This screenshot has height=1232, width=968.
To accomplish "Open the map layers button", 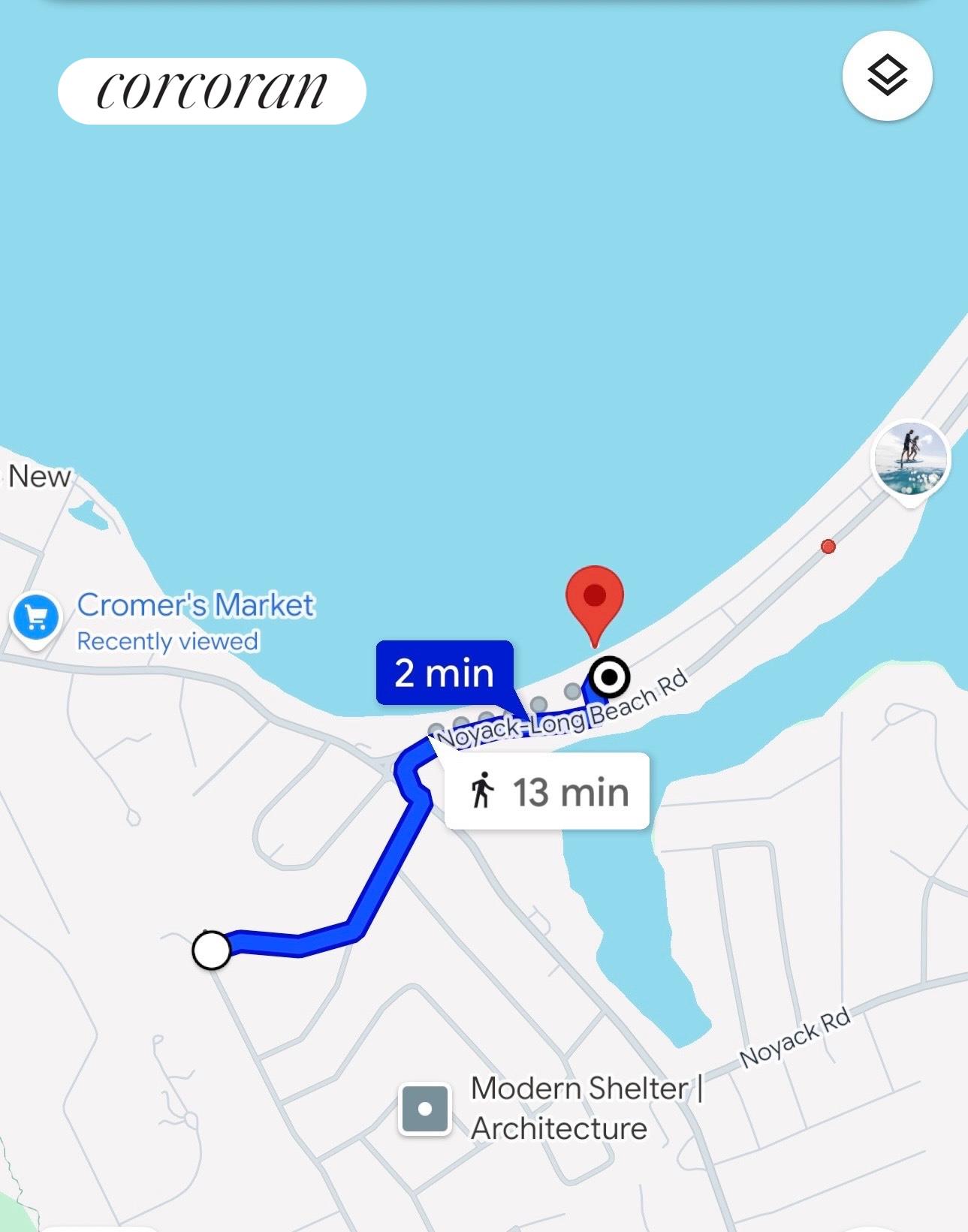I will pyautogui.click(x=887, y=76).
